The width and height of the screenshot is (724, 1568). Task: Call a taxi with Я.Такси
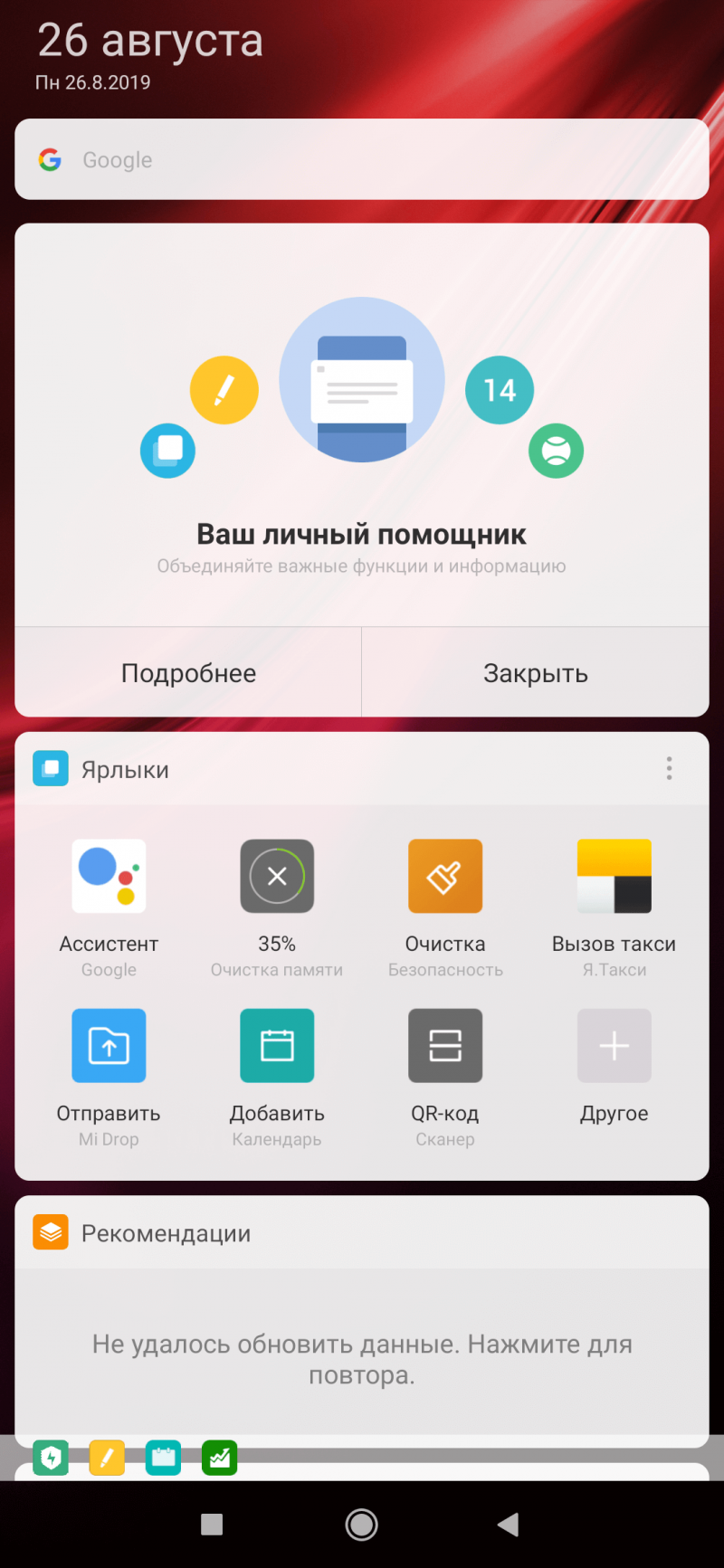614,876
